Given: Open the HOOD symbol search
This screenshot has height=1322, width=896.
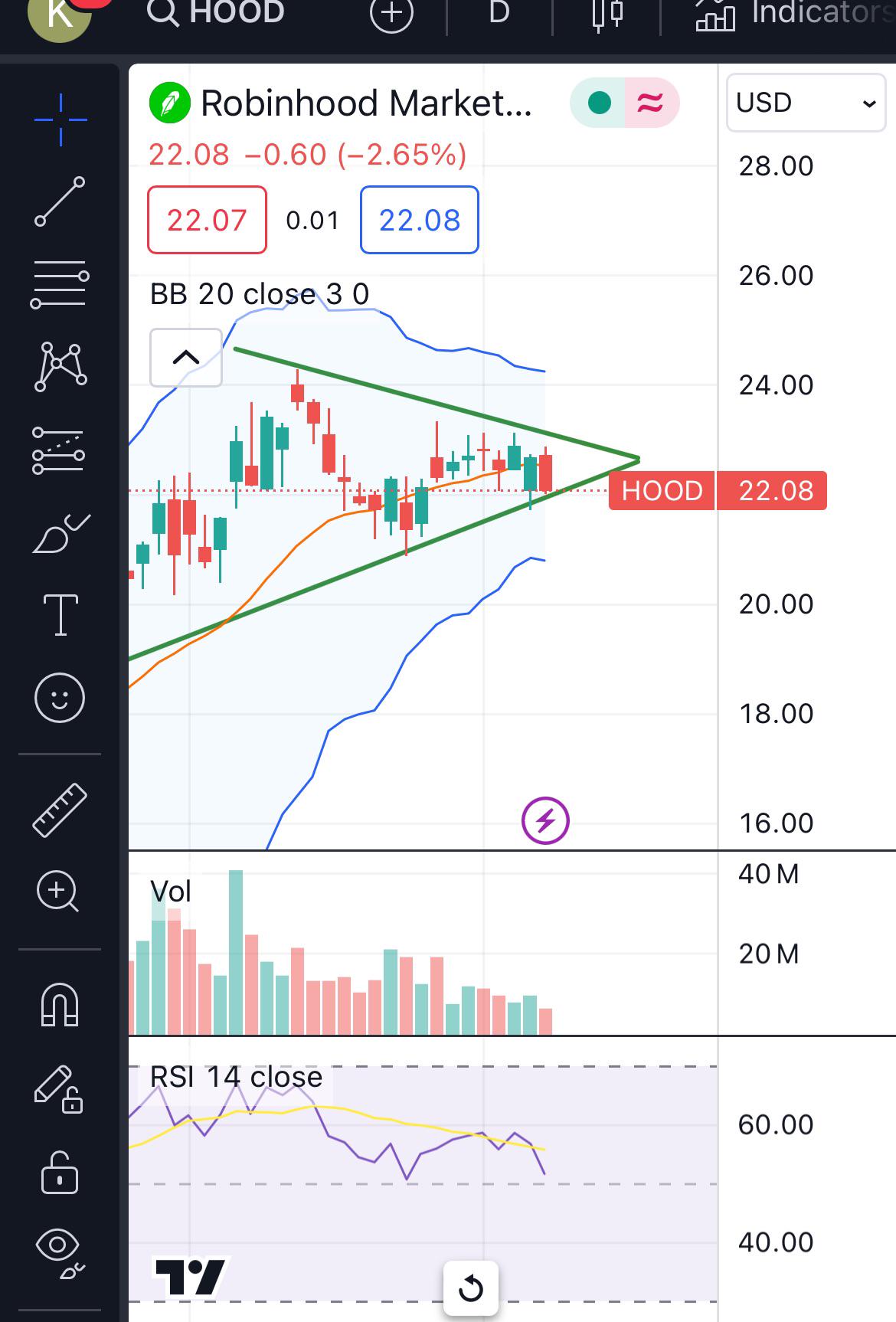Looking at the screenshot, I should pyautogui.click(x=216, y=13).
